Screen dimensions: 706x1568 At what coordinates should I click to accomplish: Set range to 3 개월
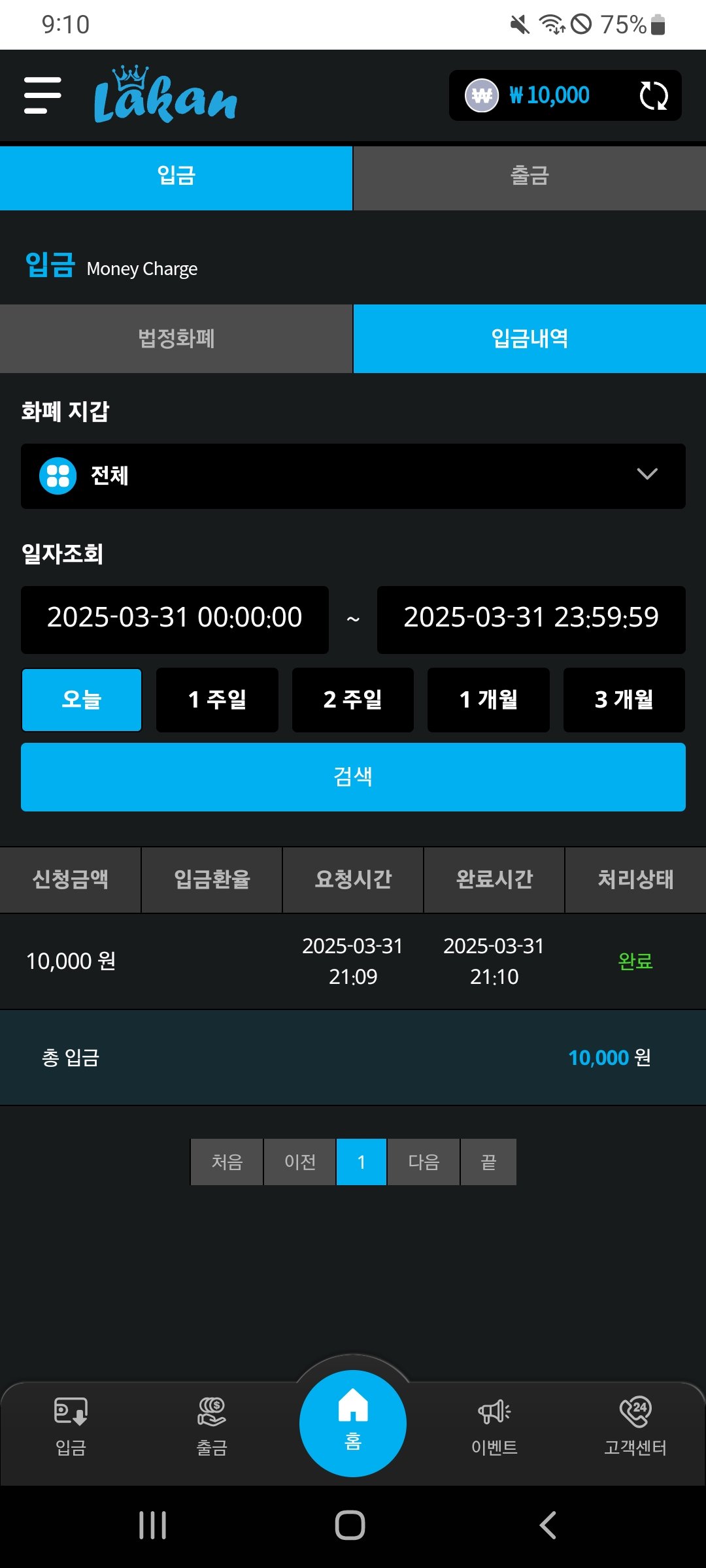pos(624,700)
